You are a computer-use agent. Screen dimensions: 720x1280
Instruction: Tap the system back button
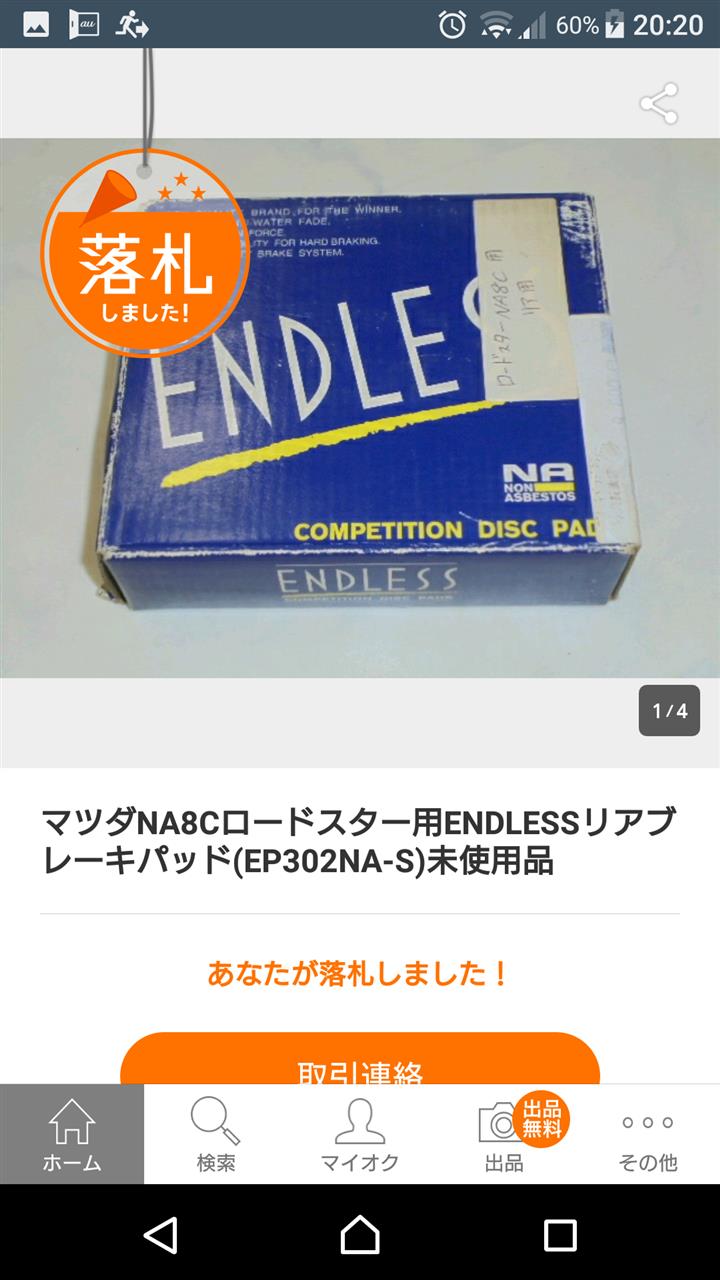coord(160,1234)
